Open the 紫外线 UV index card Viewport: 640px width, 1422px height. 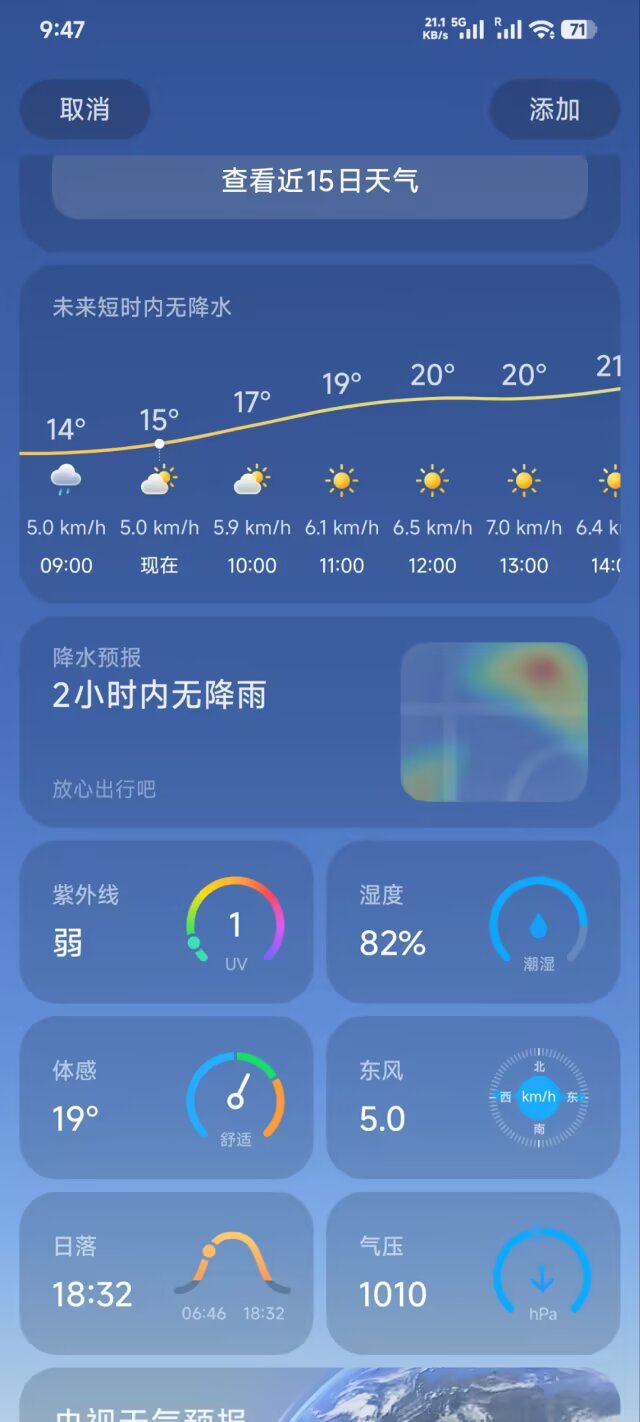pos(166,922)
